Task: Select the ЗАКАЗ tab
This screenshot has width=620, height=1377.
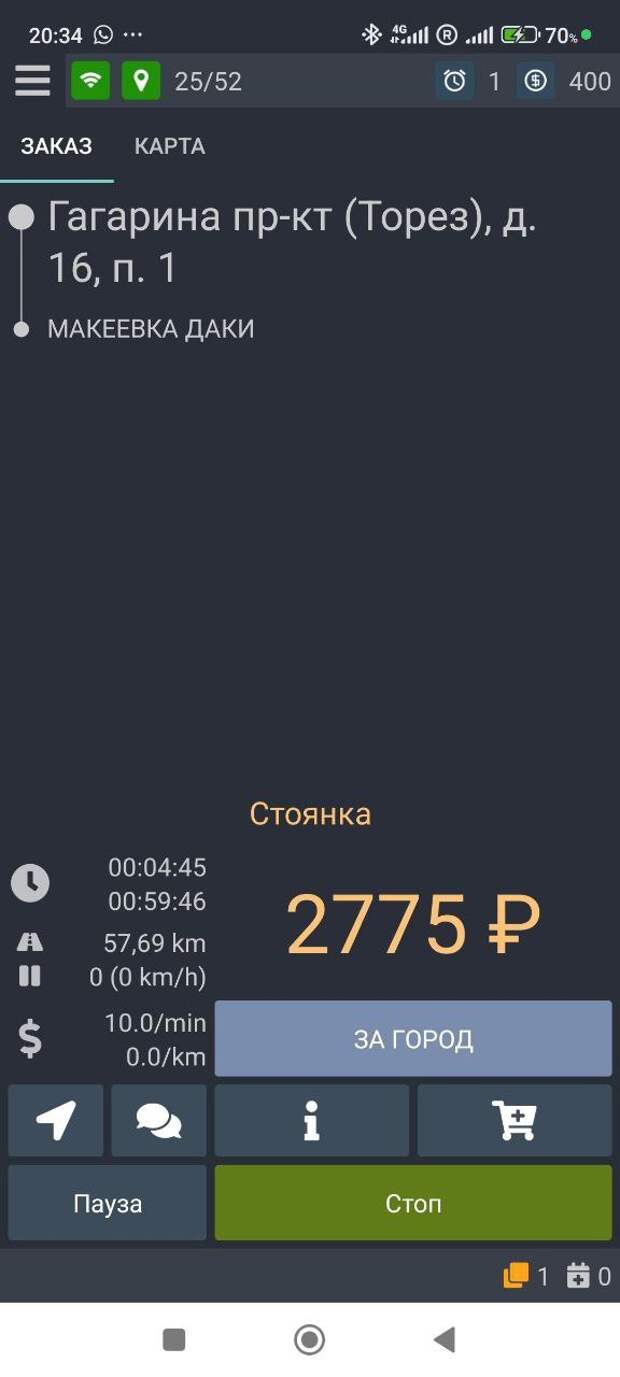Action: (x=57, y=146)
